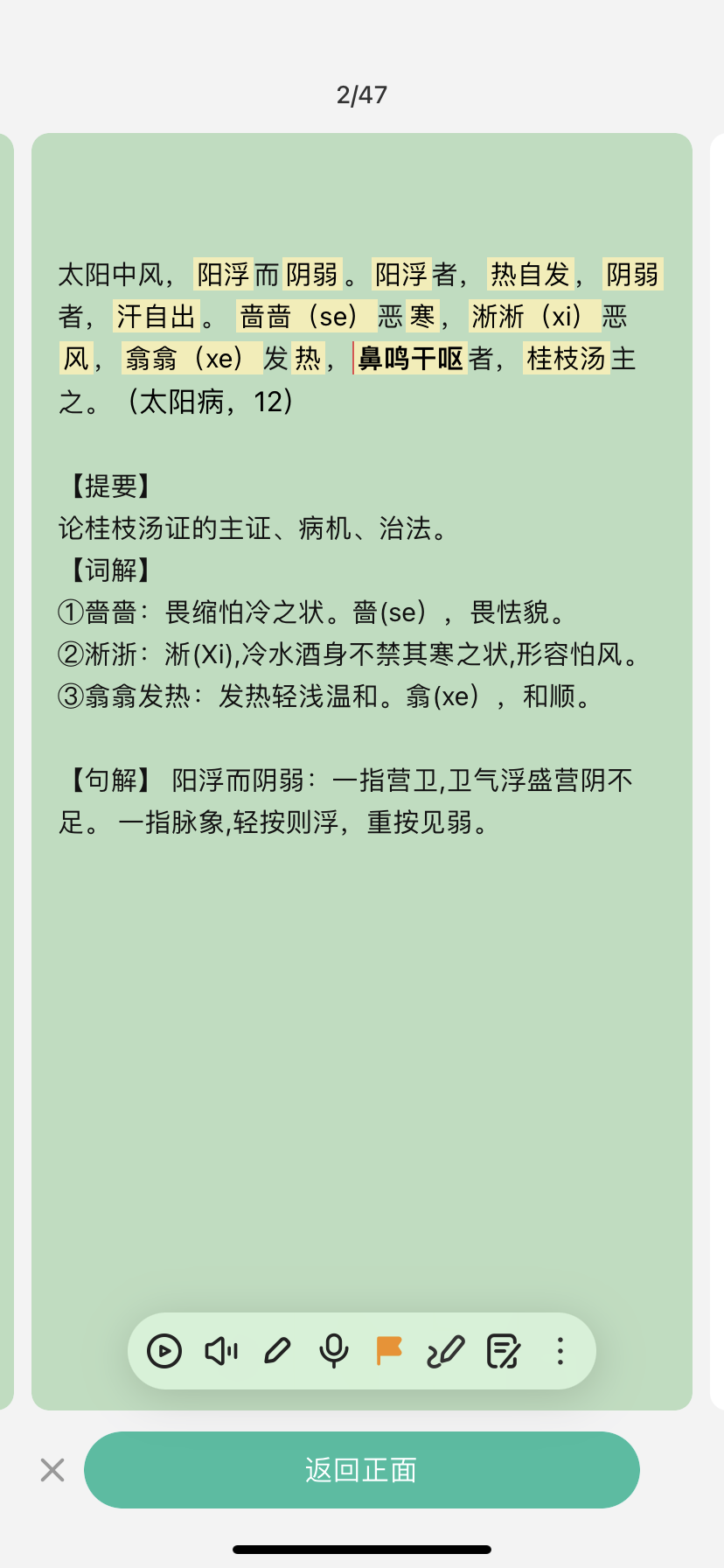Open the handwriting scribble tool

(445, 1351)
